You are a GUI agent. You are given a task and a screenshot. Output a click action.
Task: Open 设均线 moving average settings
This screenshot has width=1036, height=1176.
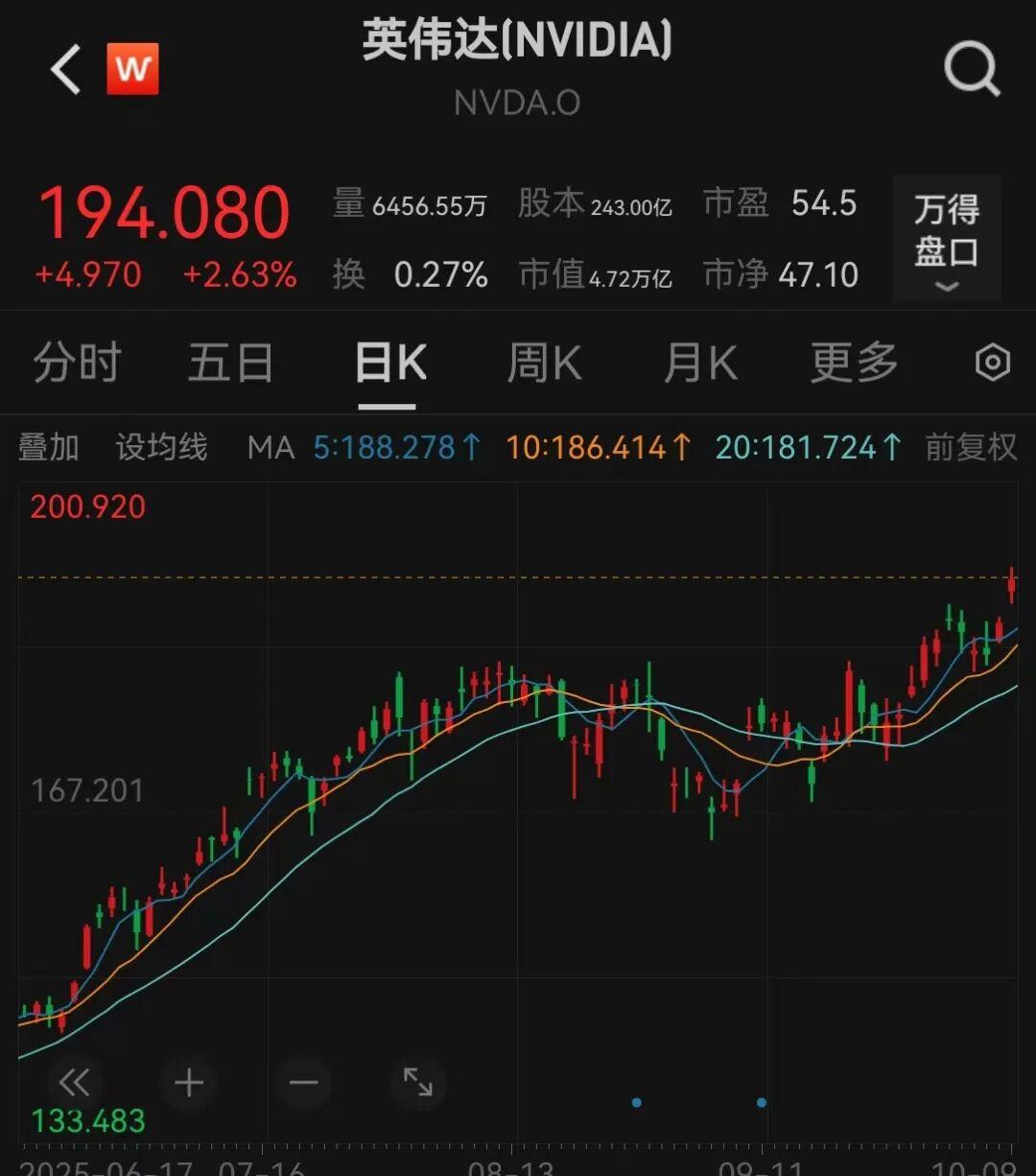point(161,447)
